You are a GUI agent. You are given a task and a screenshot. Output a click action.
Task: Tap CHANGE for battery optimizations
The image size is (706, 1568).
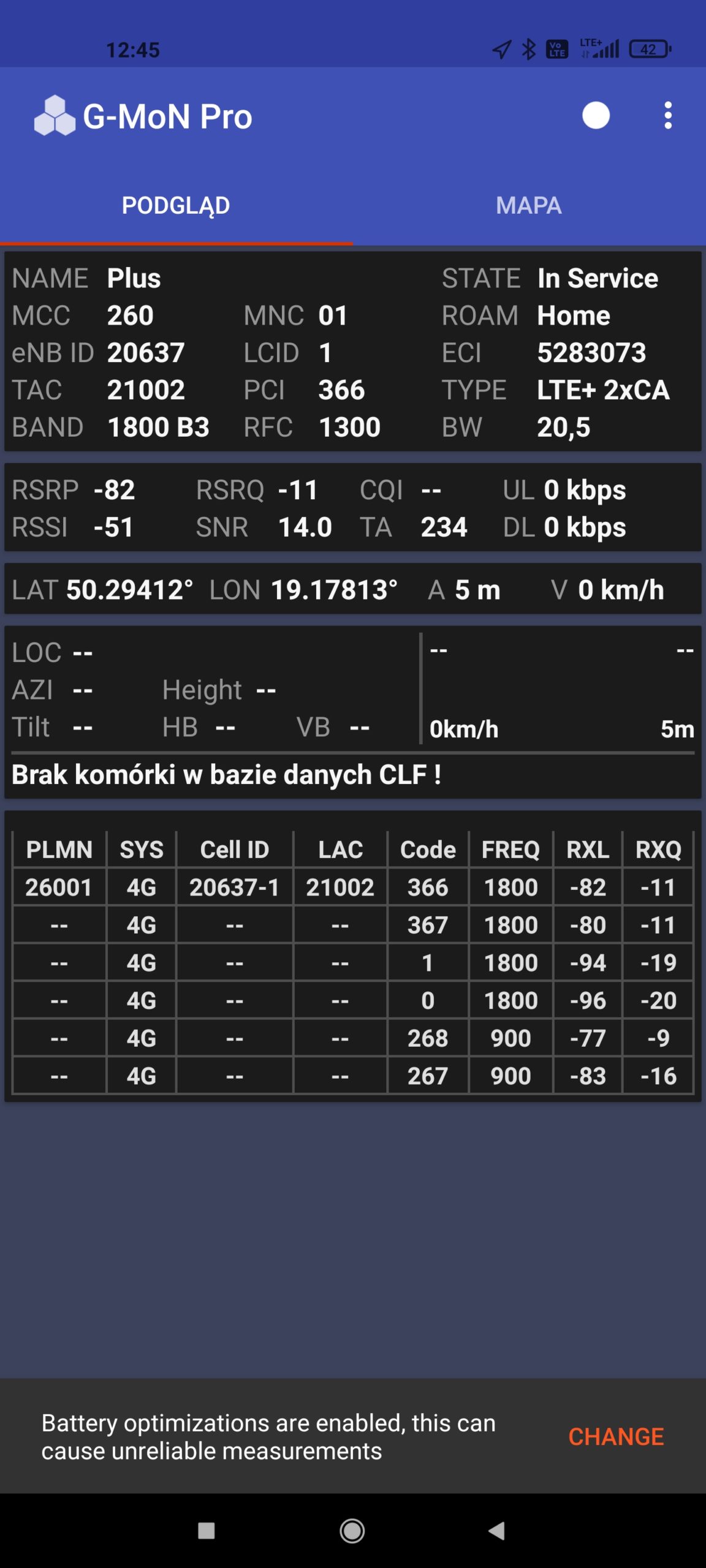(616, 1436)
